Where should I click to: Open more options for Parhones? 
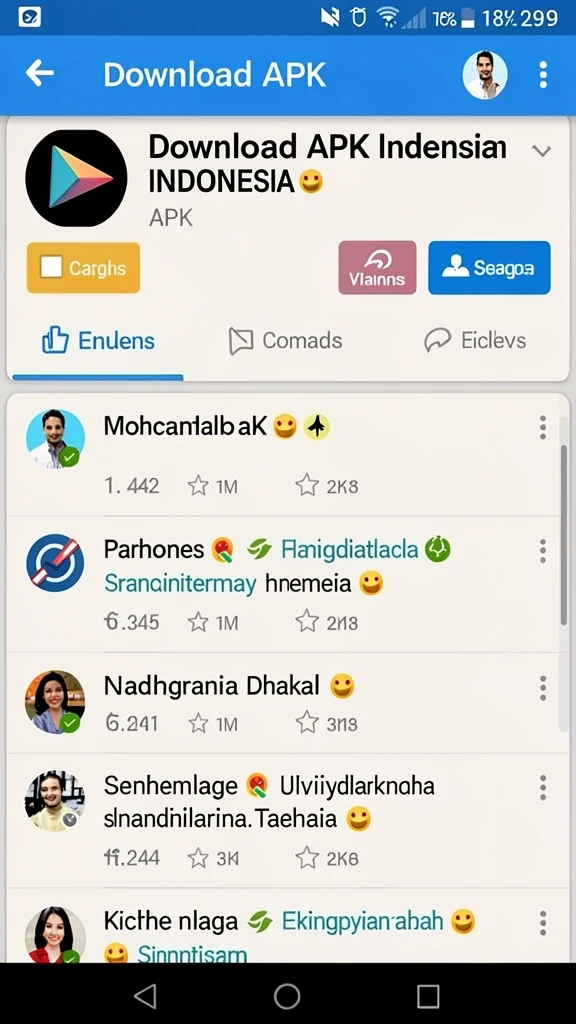click(543, 552)
